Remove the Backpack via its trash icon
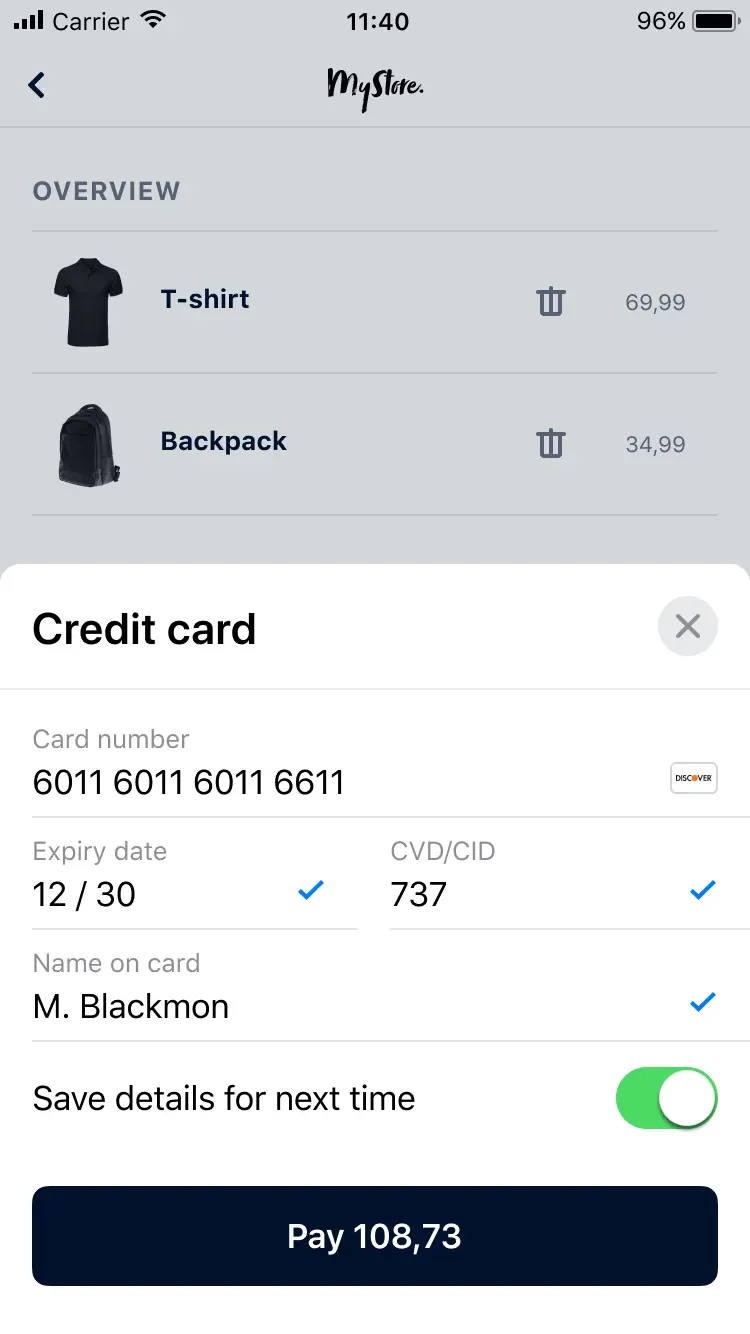 550,443
